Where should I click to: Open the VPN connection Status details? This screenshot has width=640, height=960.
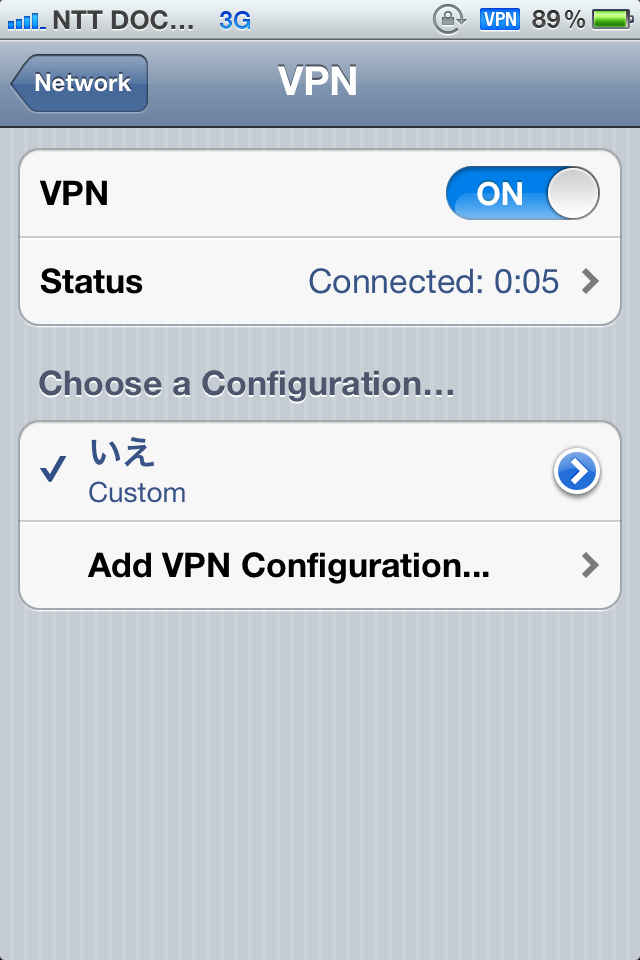tap(320, 282)
